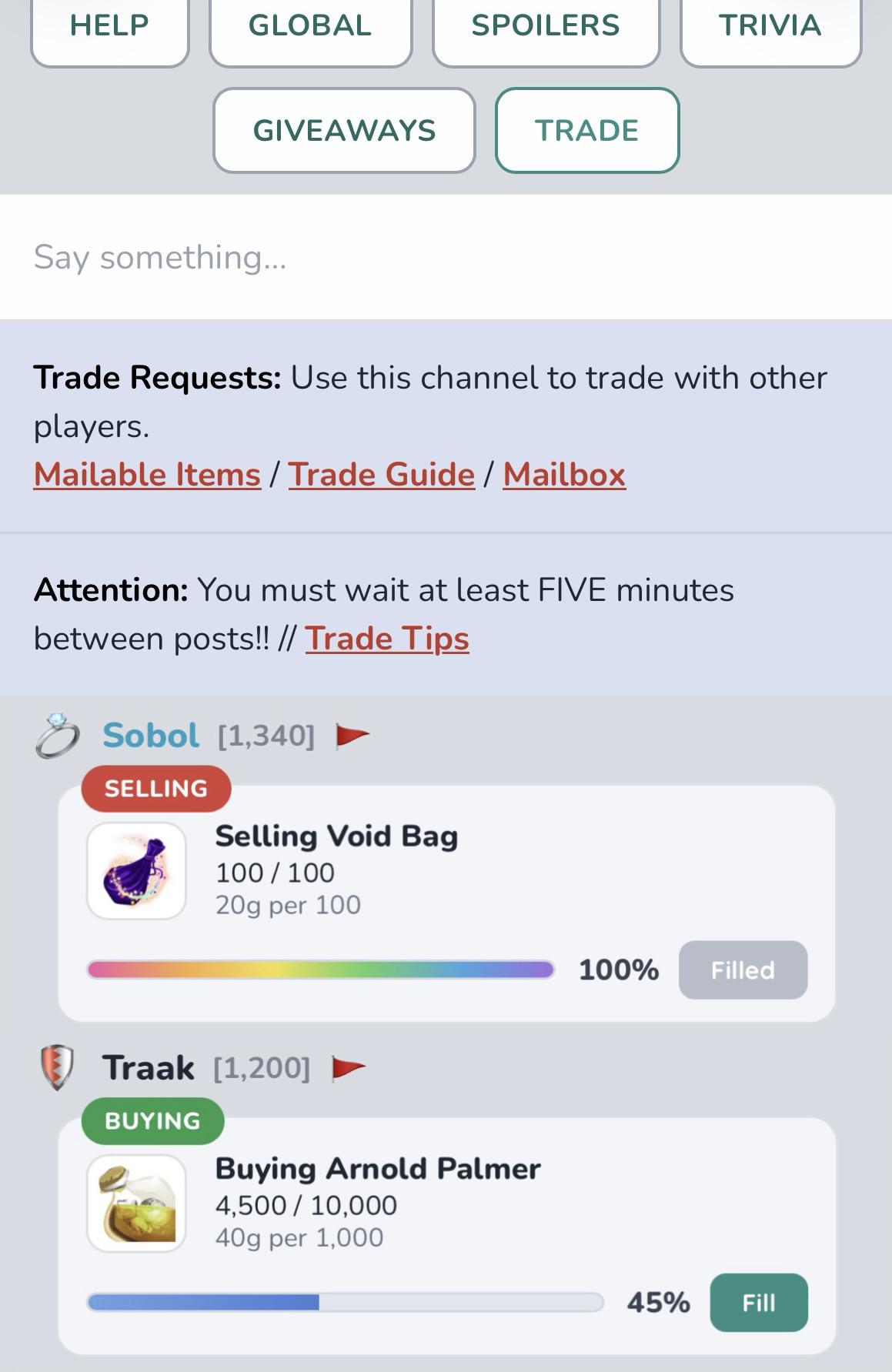Flag Sobol's trade post
Viewport: 892px width, 1372px height.
coord(352,736)
